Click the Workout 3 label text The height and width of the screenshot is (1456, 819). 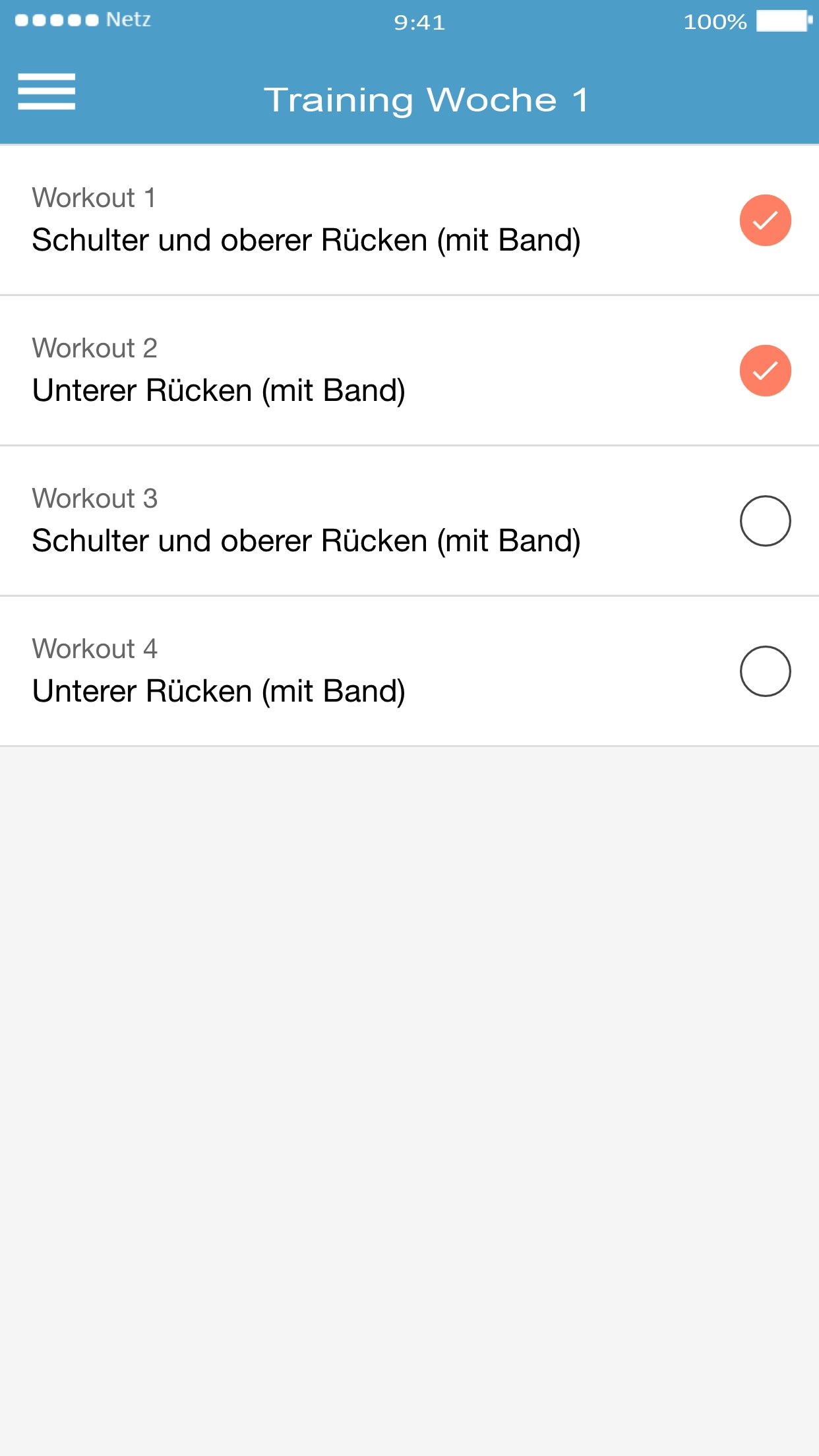tap(96, 499)
